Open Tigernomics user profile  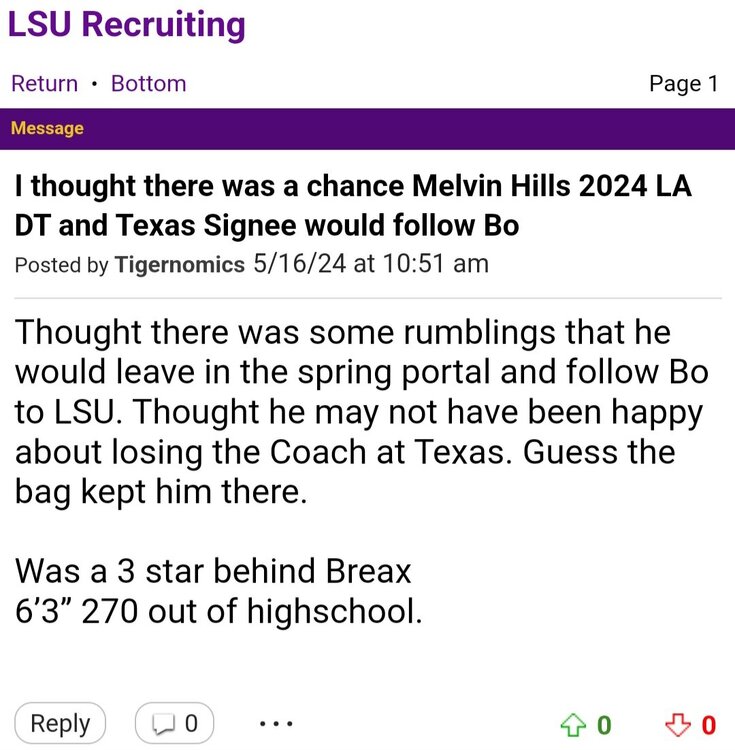181,264
